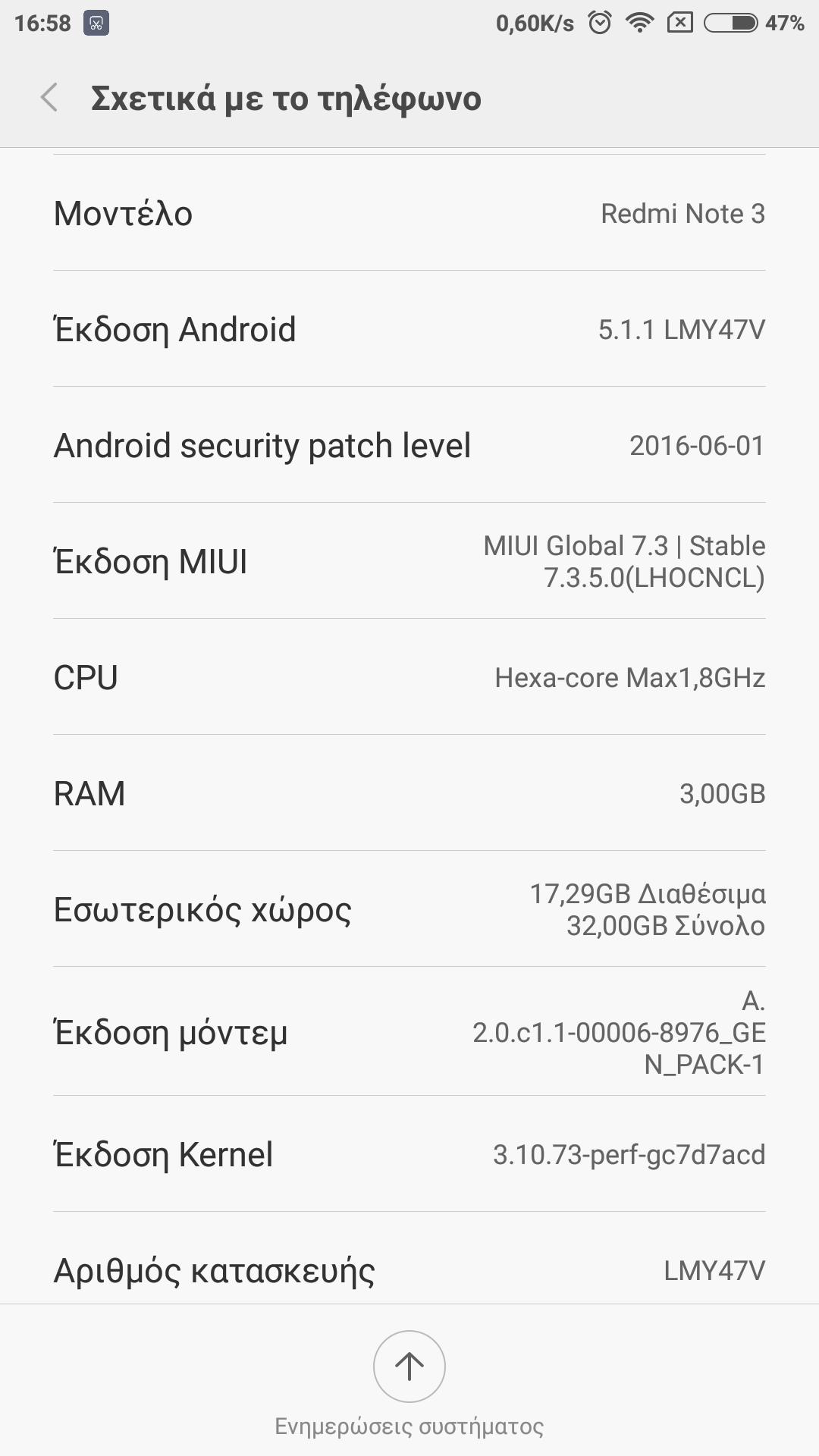
Task: Open Android security patch level row
Action: click(x=409, y=446)
